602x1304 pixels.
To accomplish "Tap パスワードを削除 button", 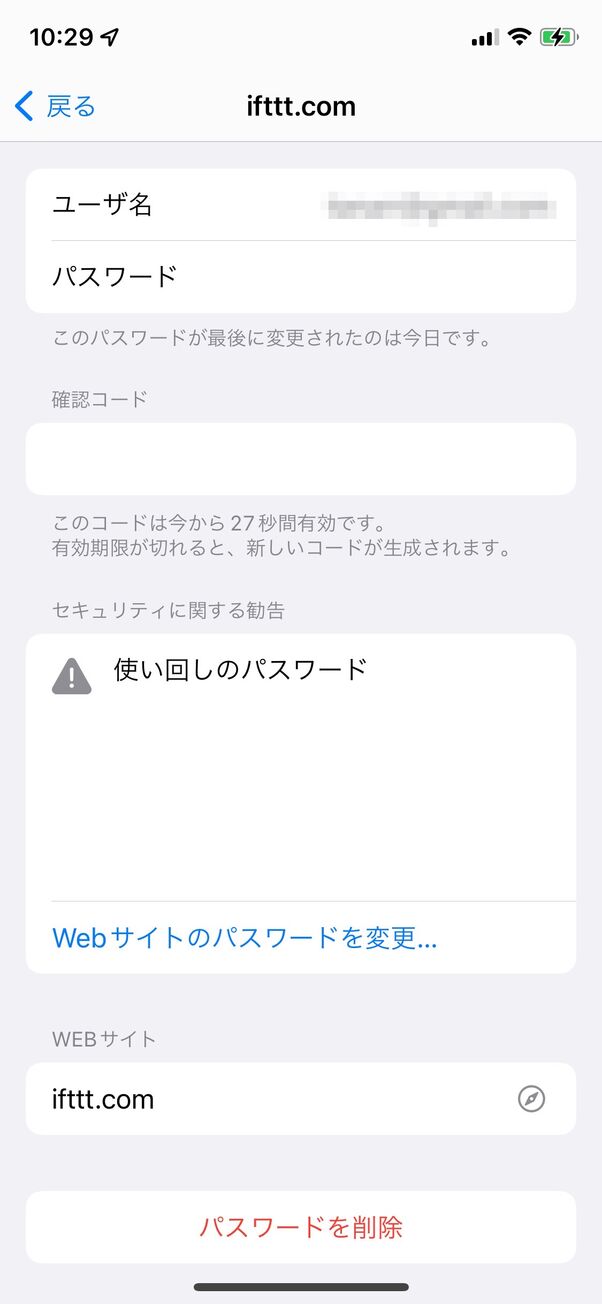I will 300,1227.
